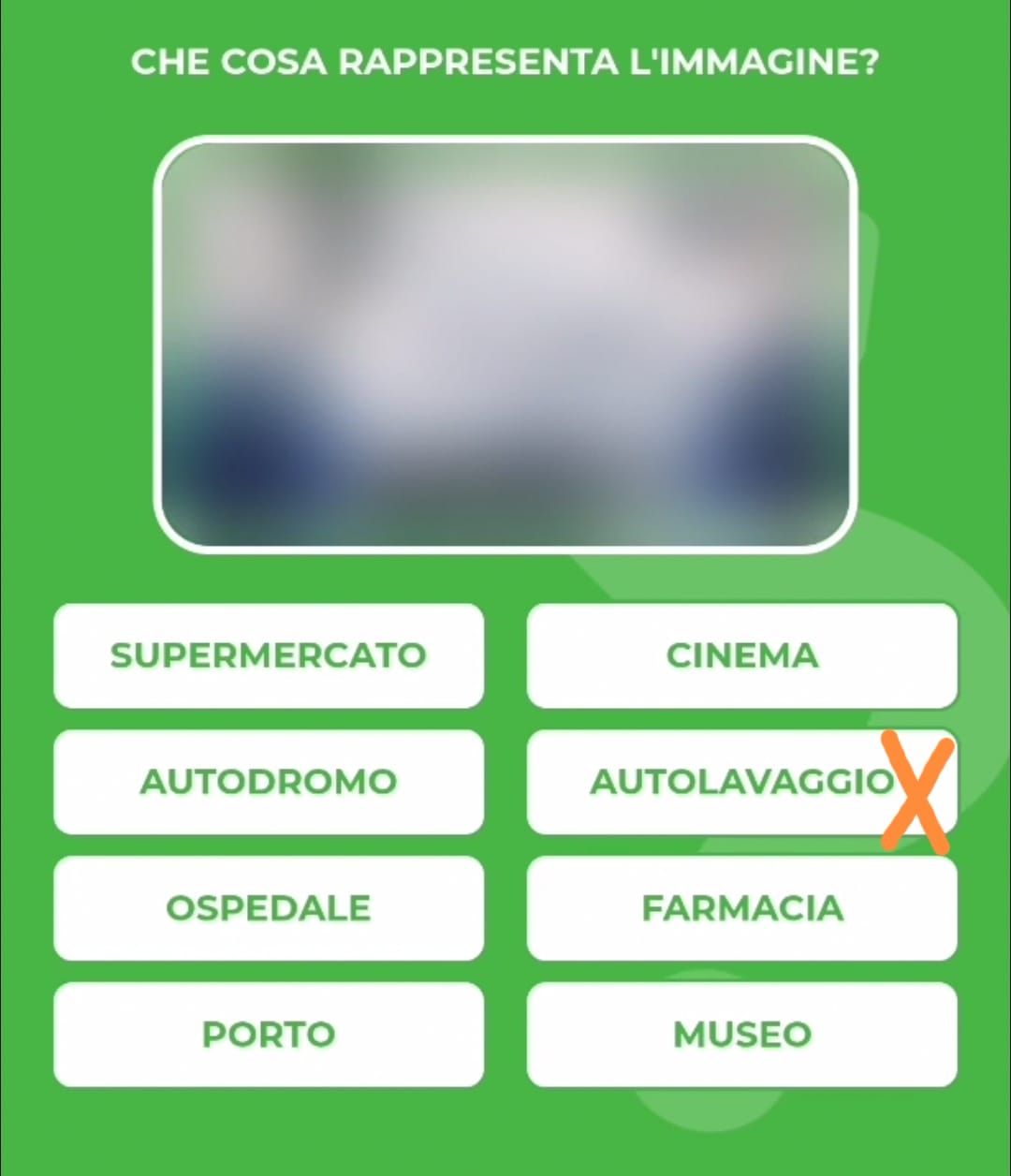
Task: Select FARMACIA as the answer
Action: pyautogui.click(x=741, y=908)
